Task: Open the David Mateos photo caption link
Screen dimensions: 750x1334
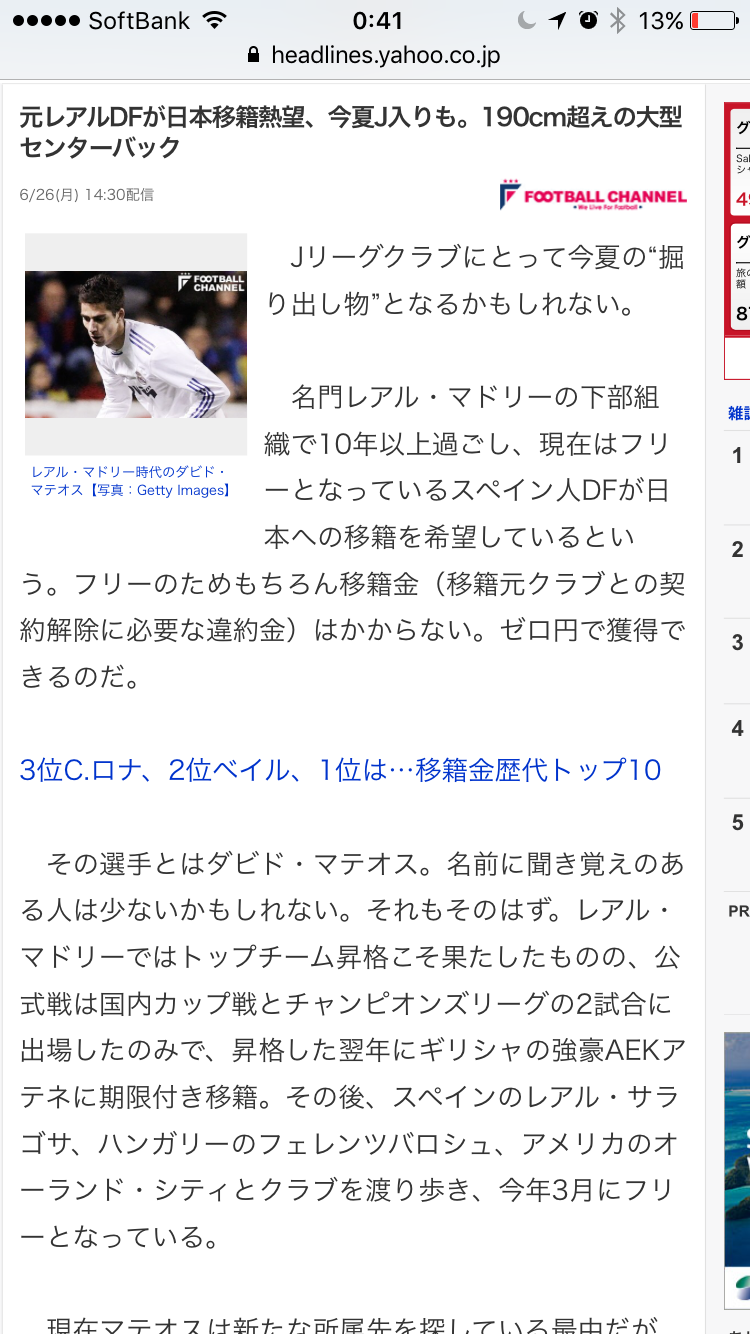Action: pyautogui.click(x=130, y=481)
